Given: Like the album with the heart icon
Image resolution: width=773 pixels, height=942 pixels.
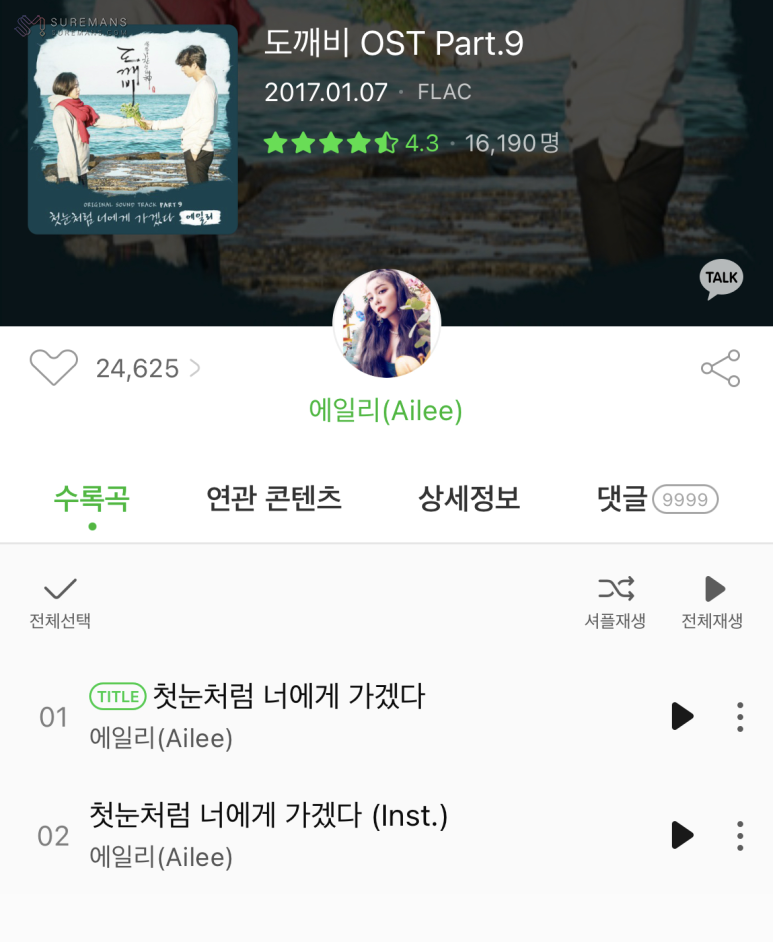Looking at the screenshot, I should click(53, 368).
